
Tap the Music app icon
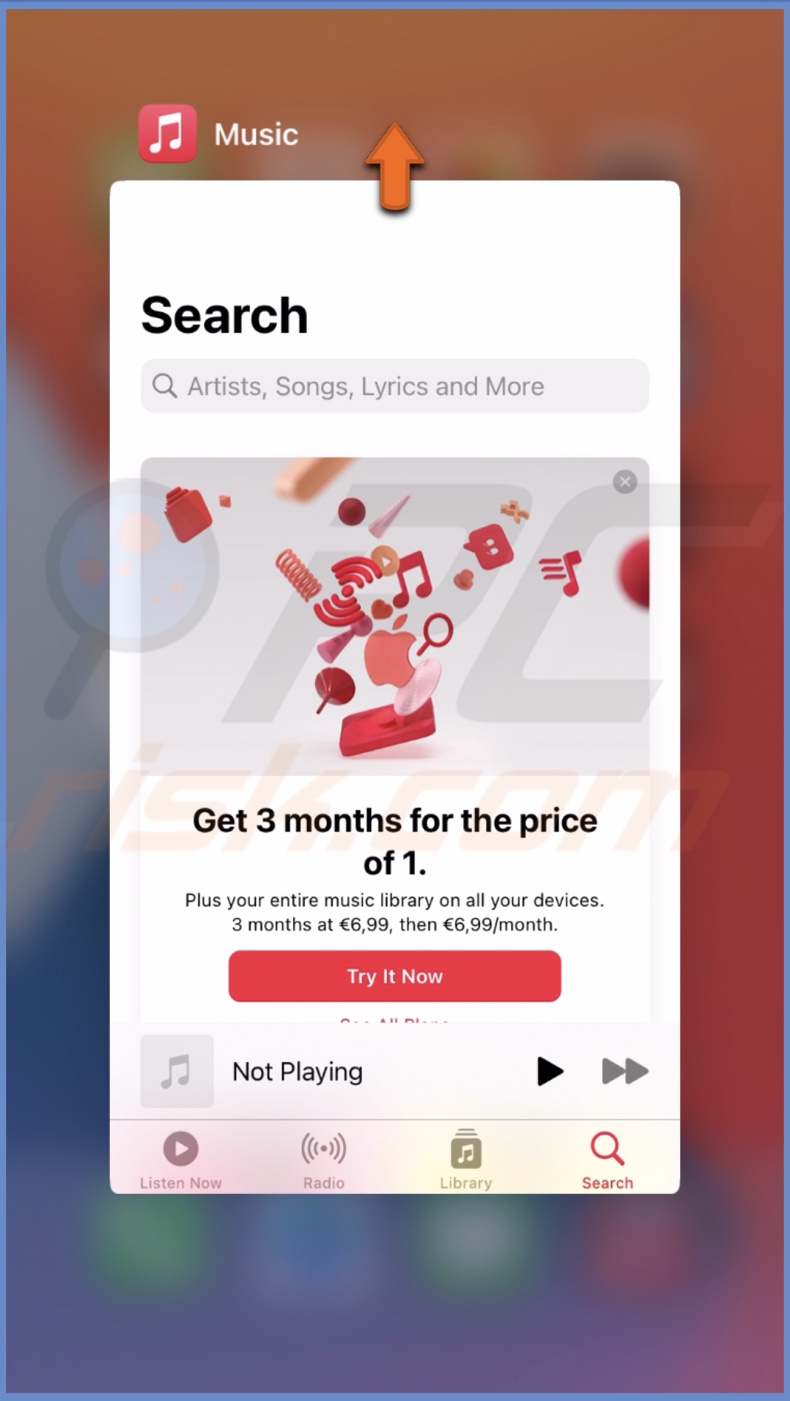point(166,133)
